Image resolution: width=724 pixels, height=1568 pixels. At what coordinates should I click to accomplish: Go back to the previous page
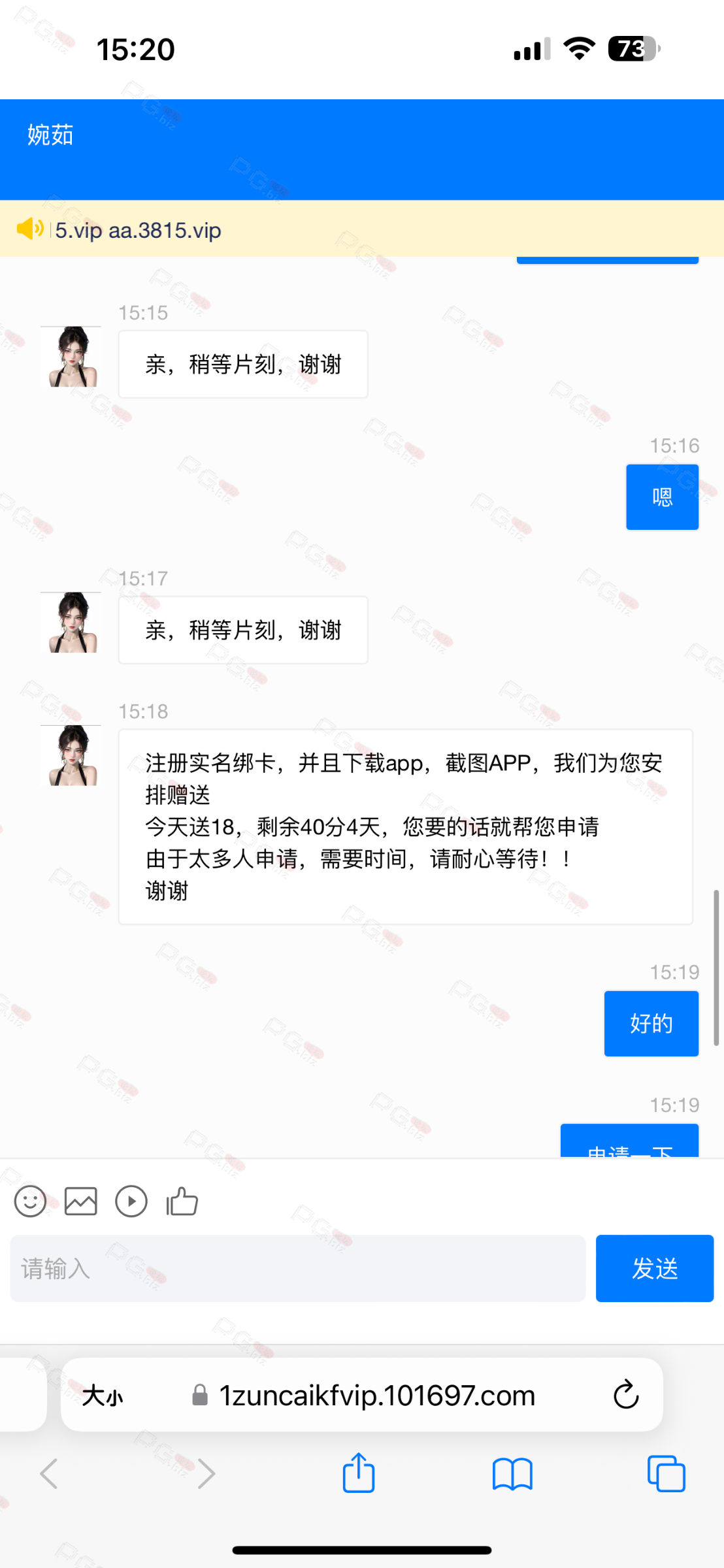pyautogui.click(x=49, y=1473)
